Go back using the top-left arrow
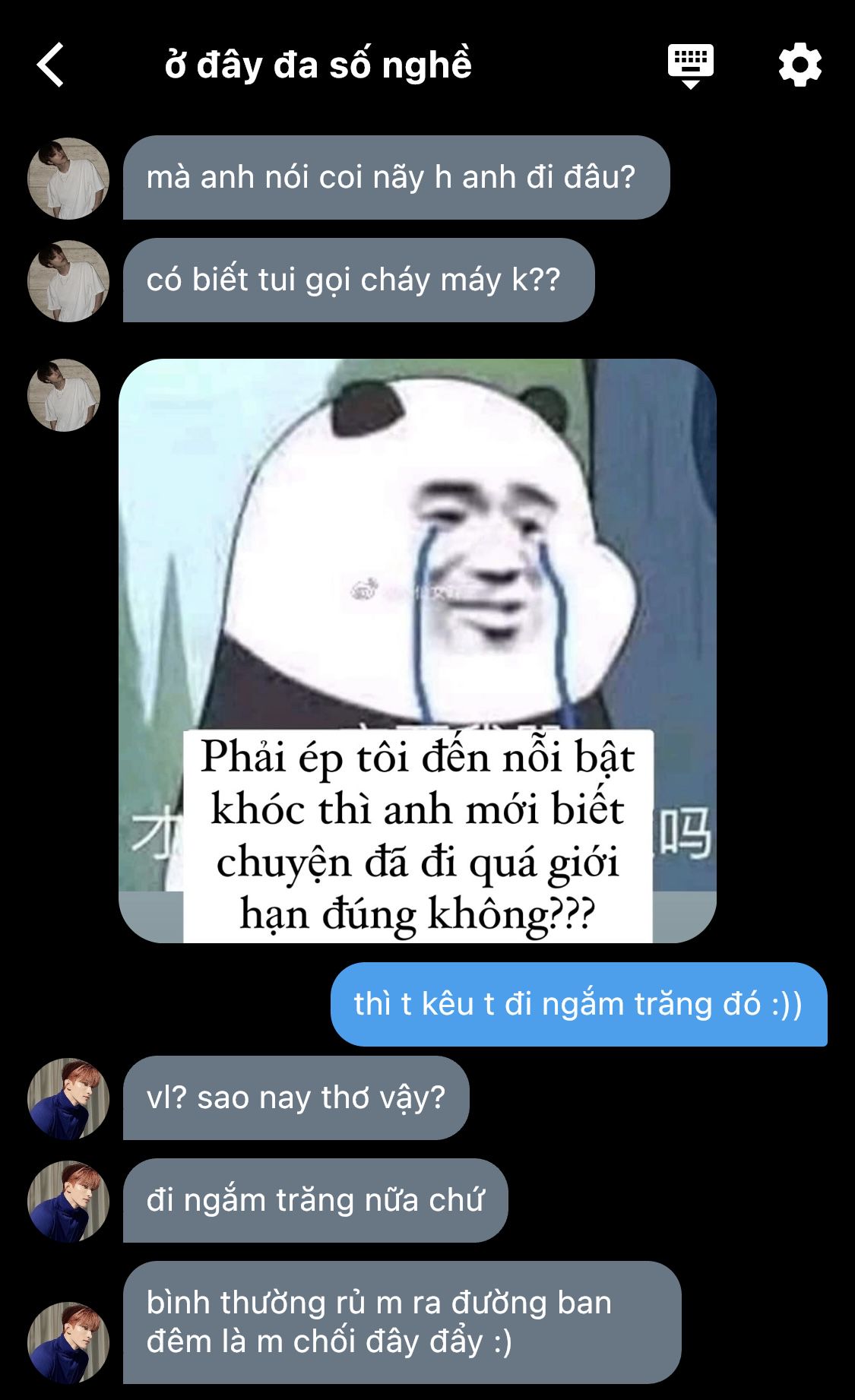Image resolution: width=855 pixels, height=1400 pixels. point(51,65)
